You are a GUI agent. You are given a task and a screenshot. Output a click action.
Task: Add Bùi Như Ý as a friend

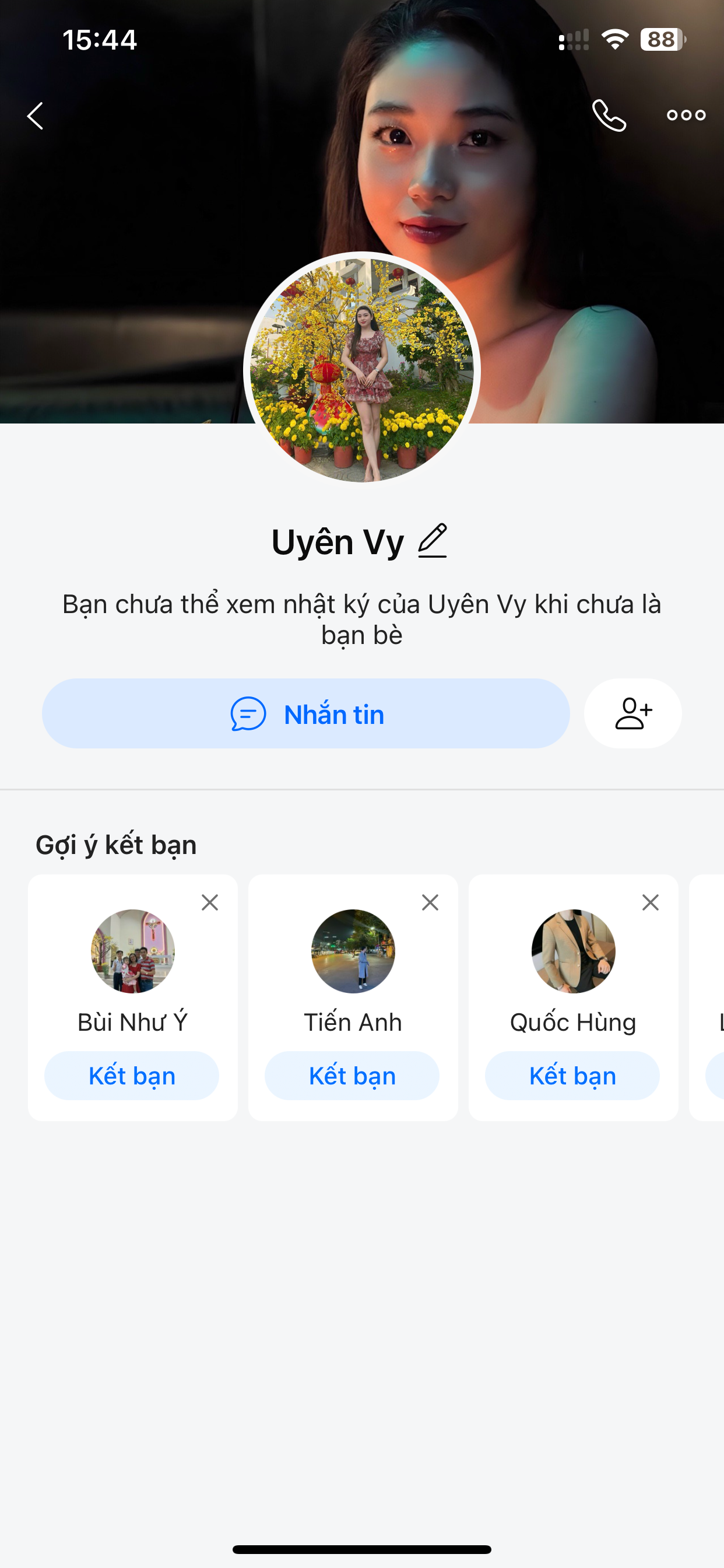tap(132, 1076)
